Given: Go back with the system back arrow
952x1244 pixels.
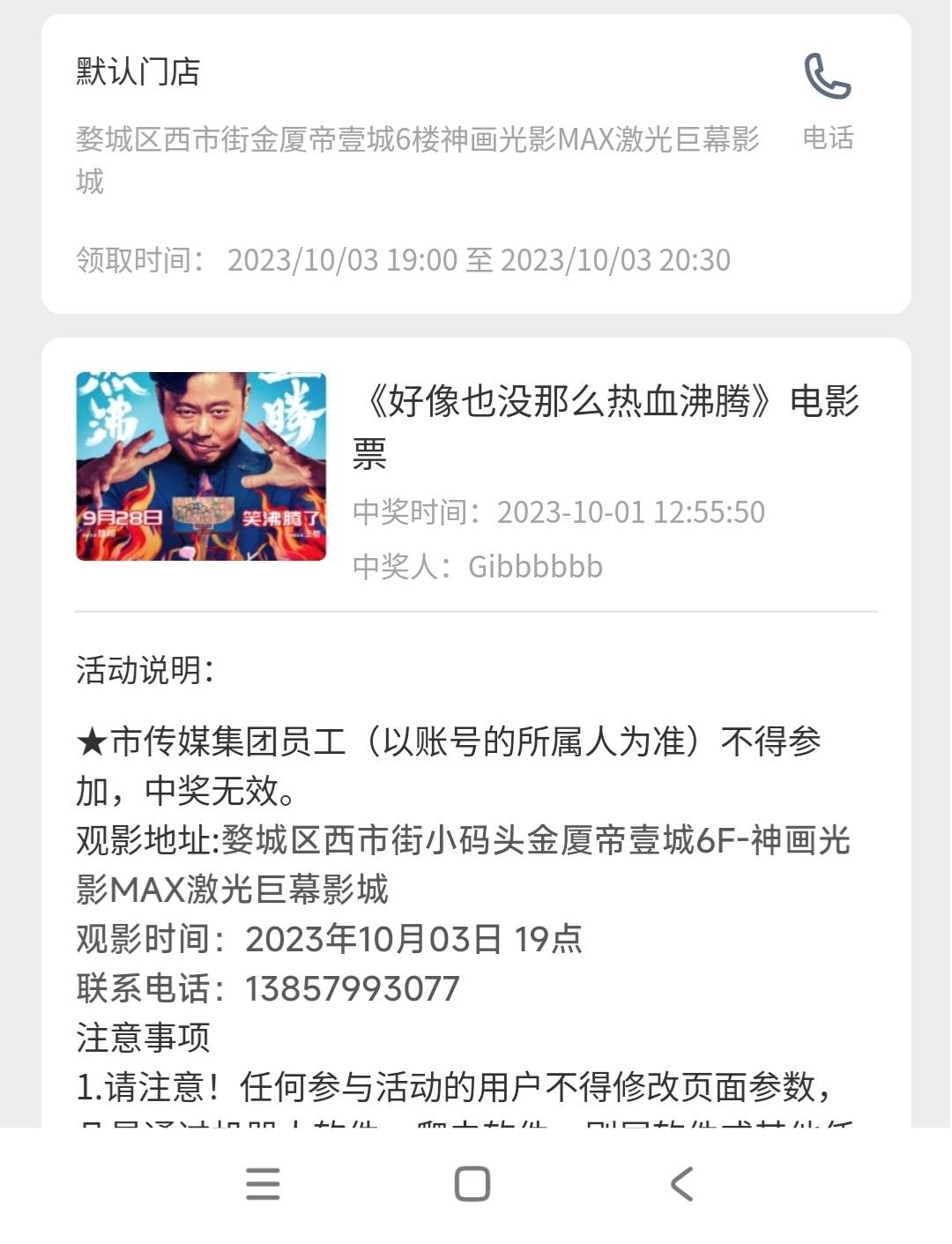Looking at the screenshot, I should 681,1184.
